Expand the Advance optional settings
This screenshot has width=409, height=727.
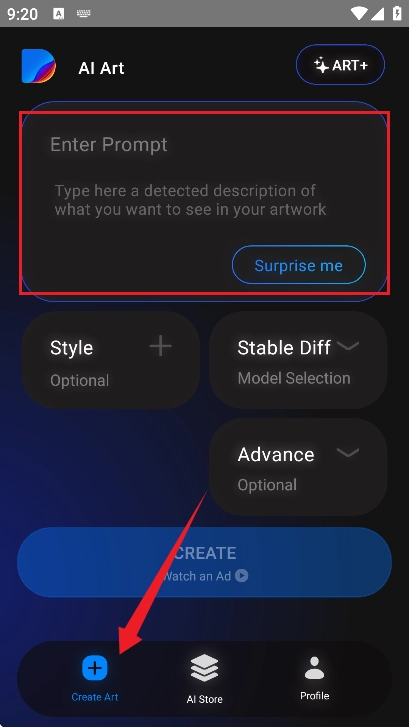tap(298, 467)
